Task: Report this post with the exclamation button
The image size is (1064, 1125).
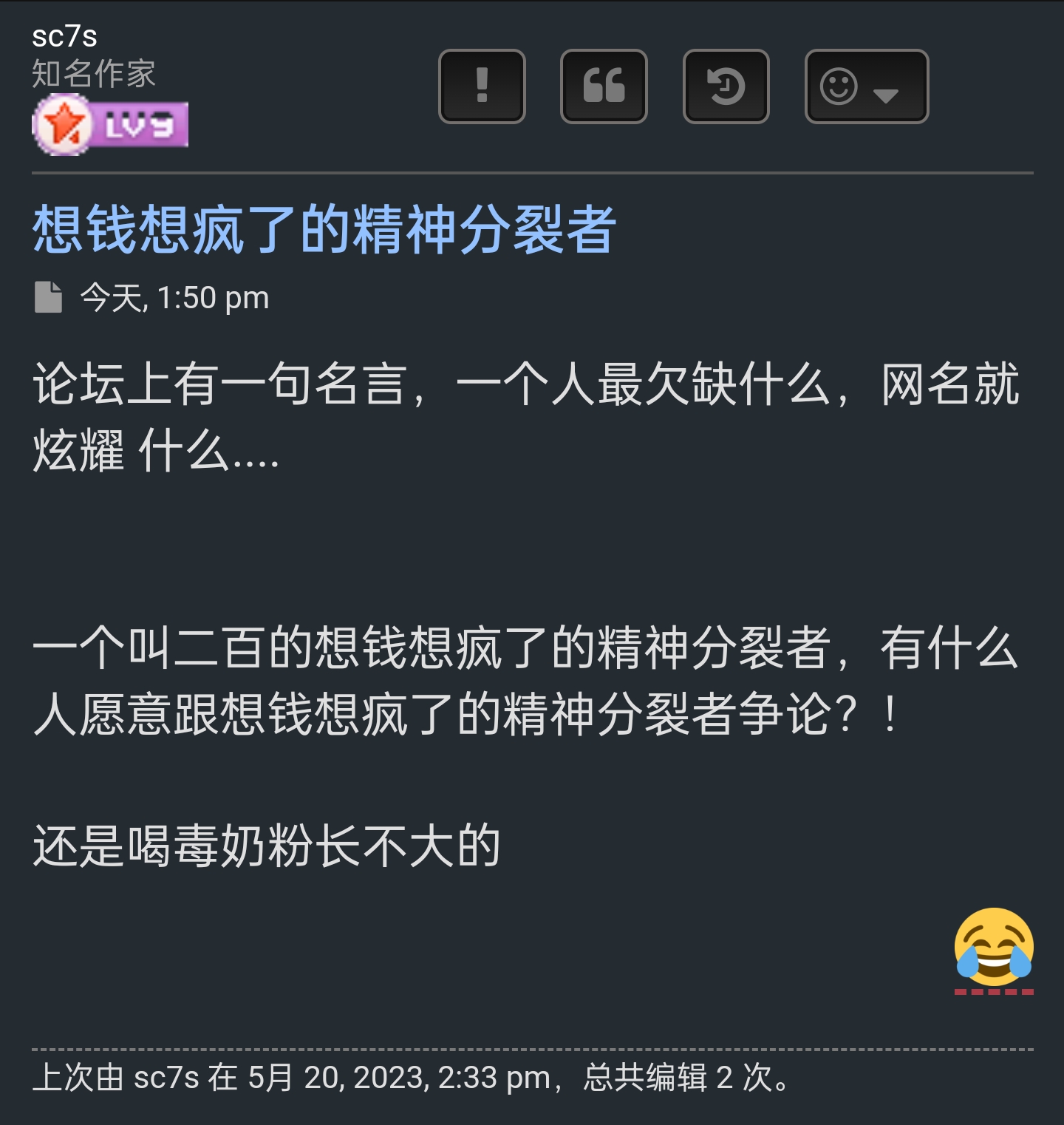Action: [x=482, y=86]
